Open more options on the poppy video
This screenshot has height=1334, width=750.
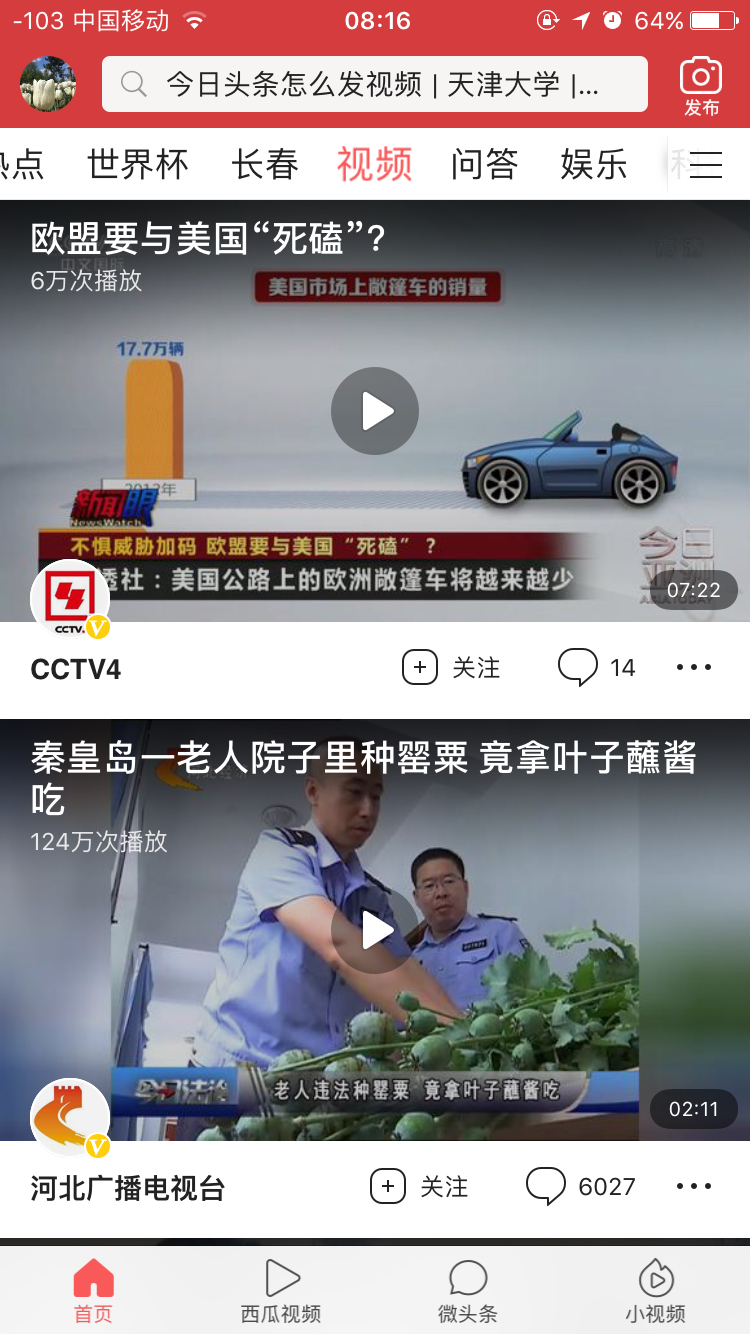coord(693,1186)
